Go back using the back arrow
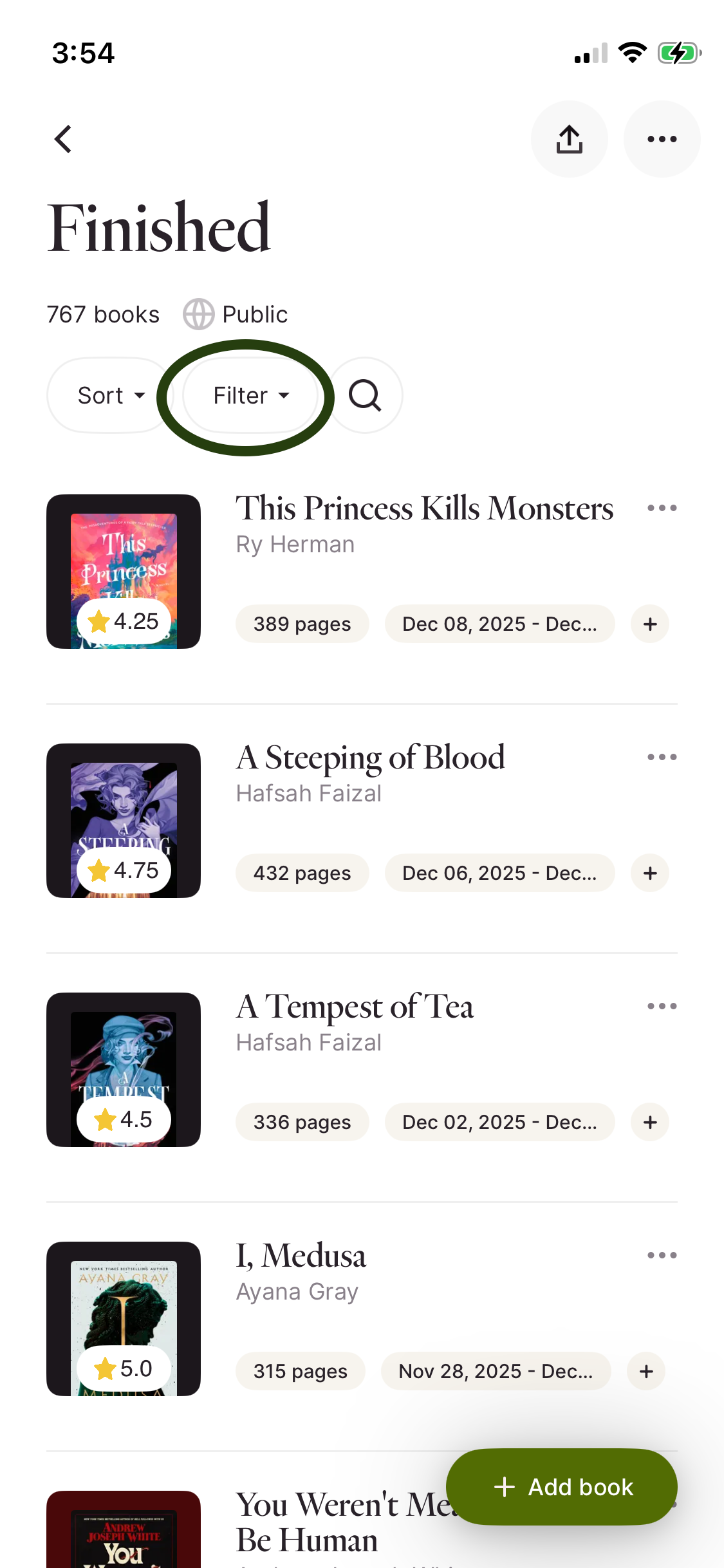The image size is (724, 1568). [63, 139]
